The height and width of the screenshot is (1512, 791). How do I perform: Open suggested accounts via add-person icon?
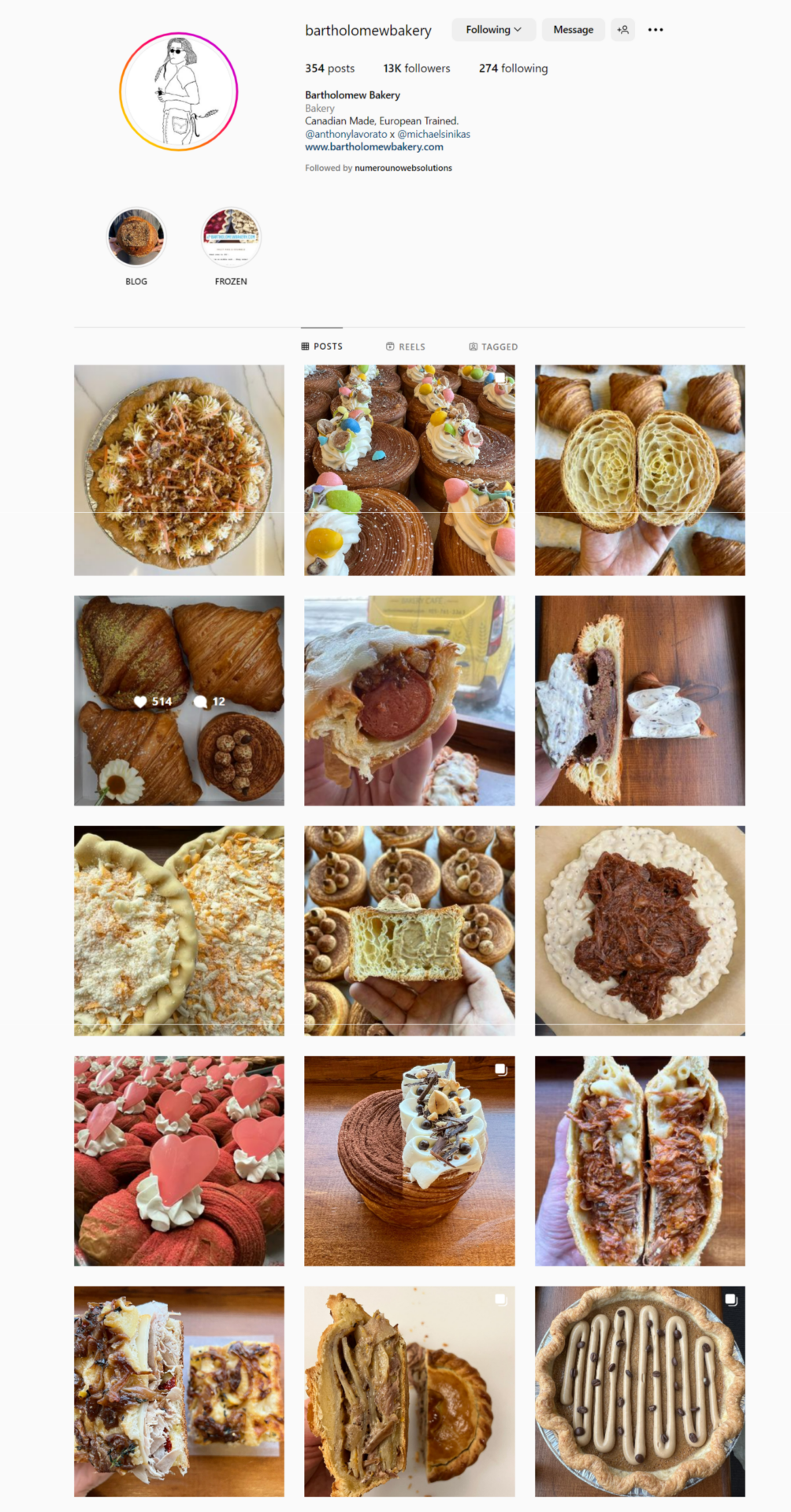click(622, 30)
